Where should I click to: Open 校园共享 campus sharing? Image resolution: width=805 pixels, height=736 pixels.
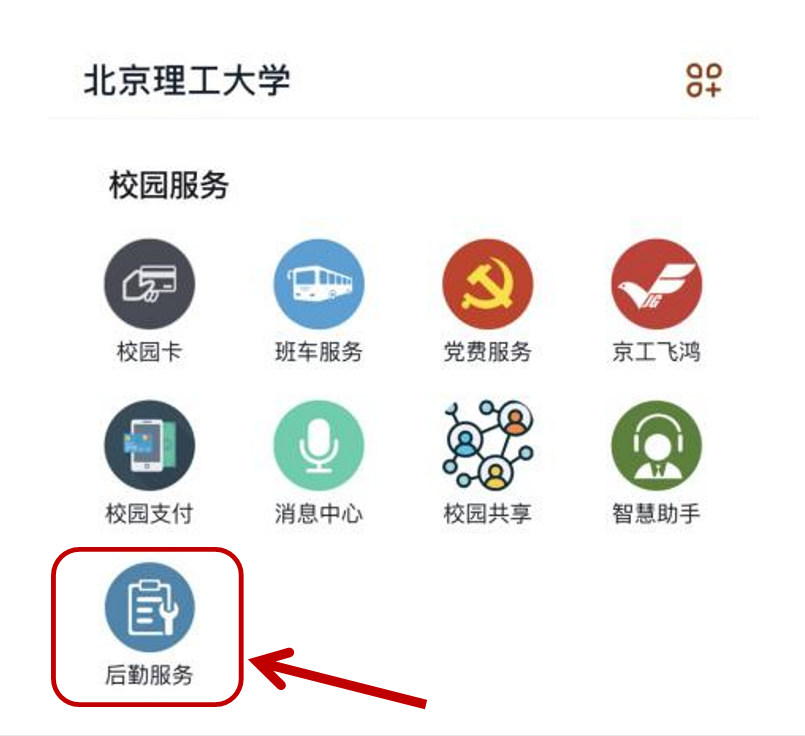click(x=487, y=446)
